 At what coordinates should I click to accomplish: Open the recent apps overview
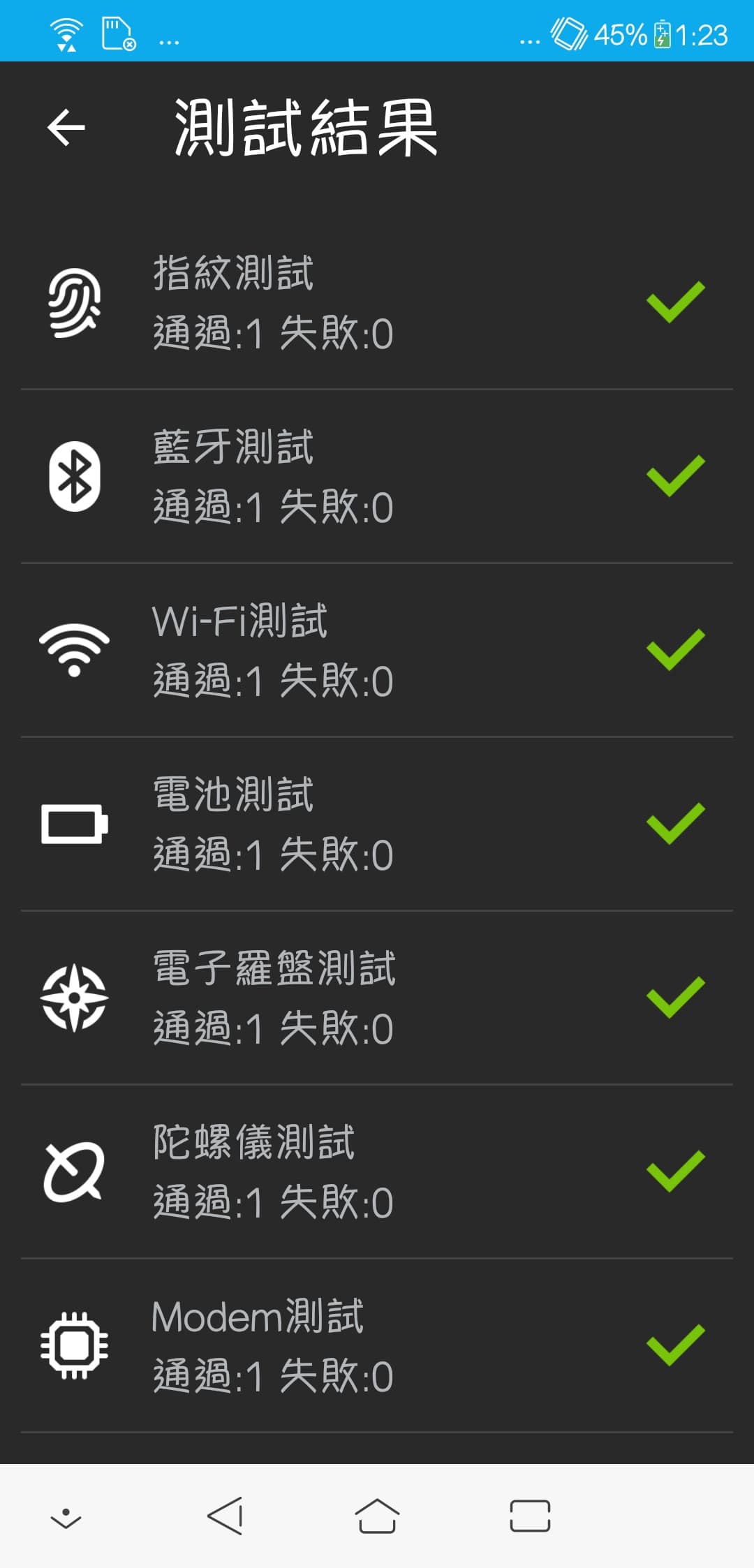coord(530,1516)
